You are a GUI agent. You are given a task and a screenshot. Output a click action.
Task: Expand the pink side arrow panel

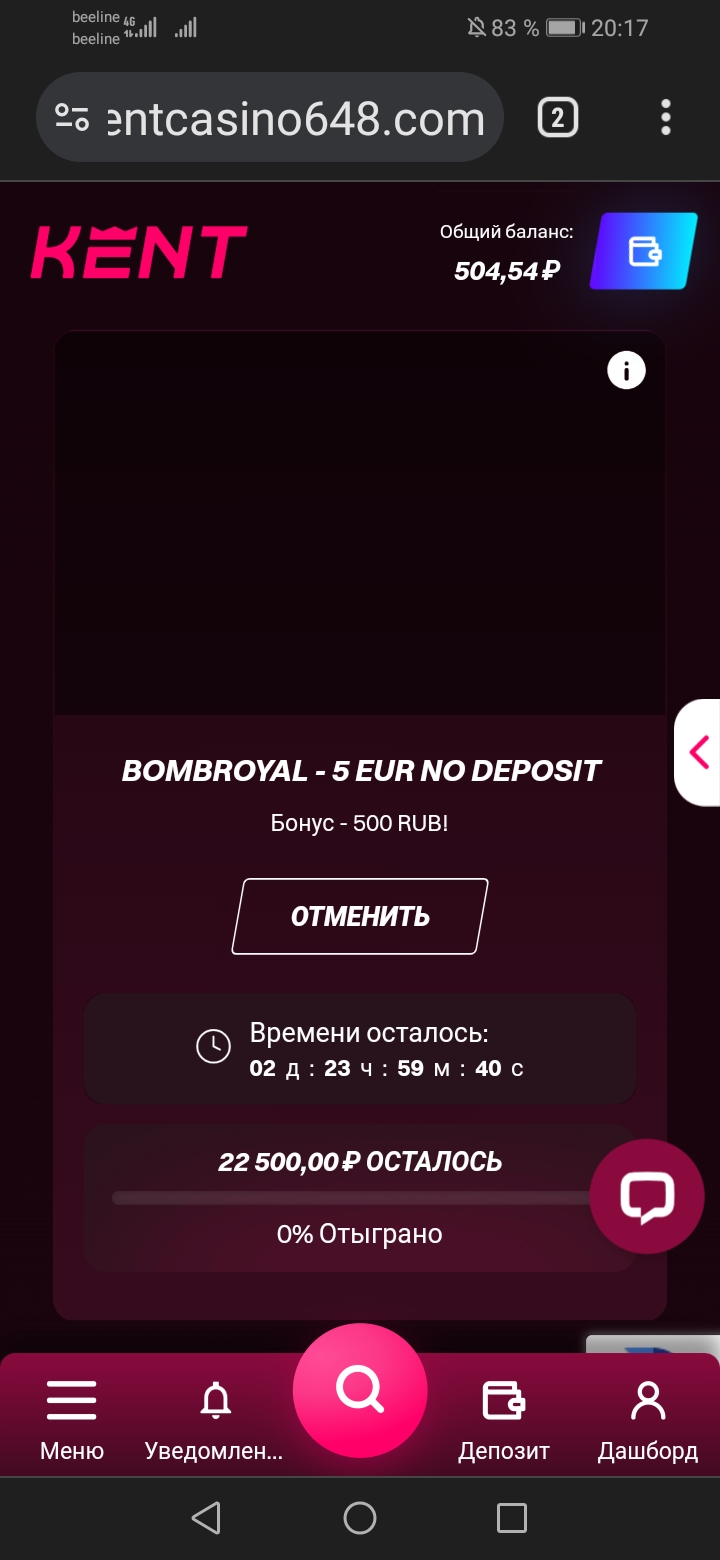pos(699,752)
